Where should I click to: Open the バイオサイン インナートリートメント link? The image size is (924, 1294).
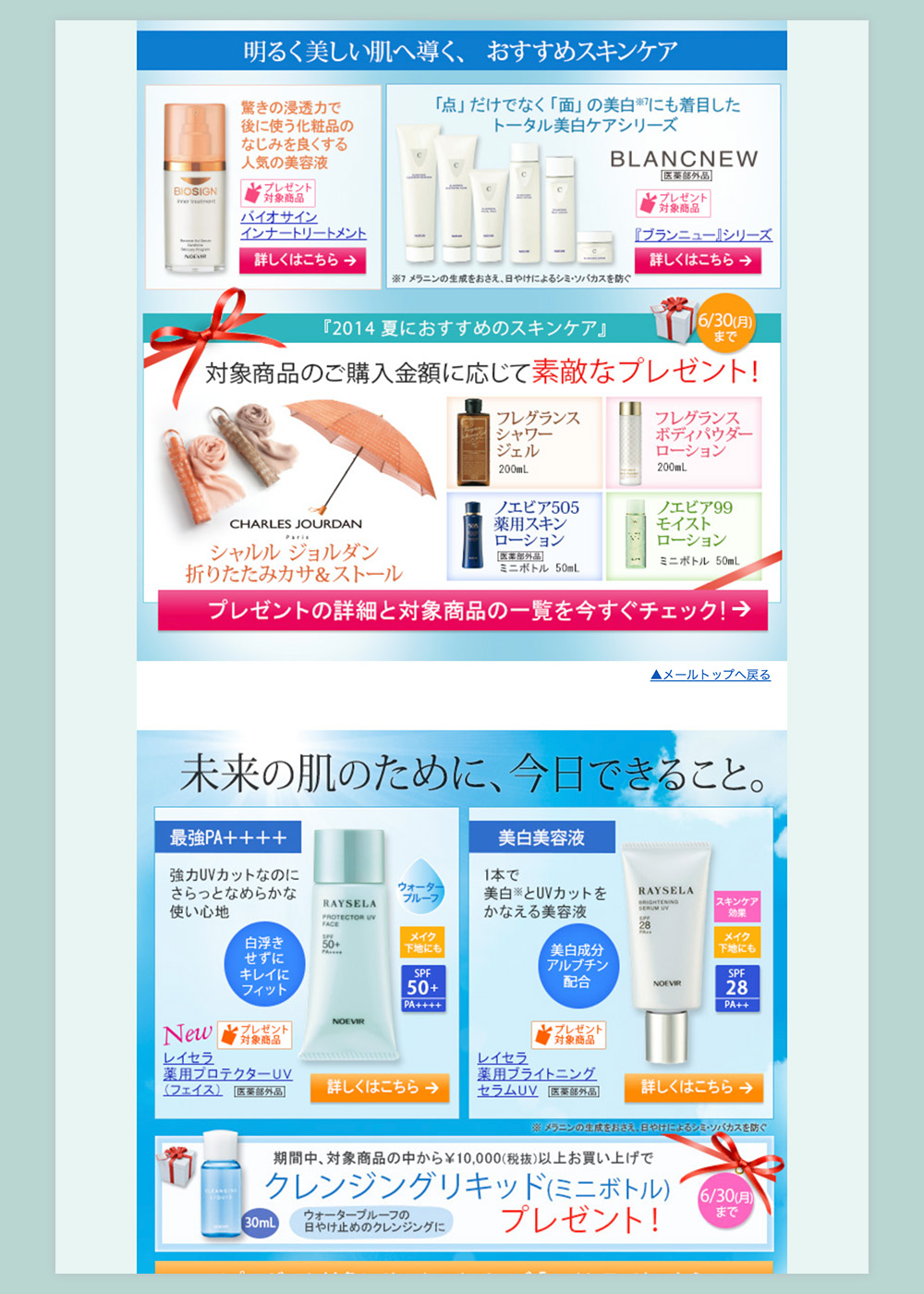point(302,225)
